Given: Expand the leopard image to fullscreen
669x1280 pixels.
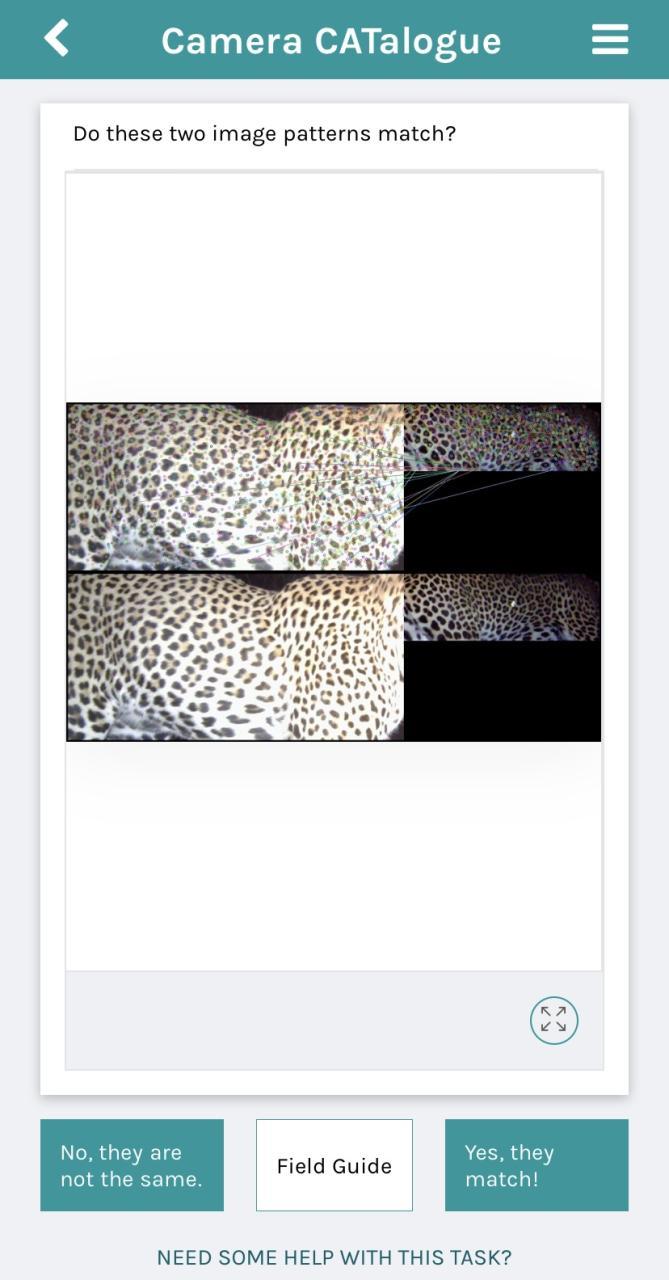Looking at the screenshot, I should click(553, 1020).
